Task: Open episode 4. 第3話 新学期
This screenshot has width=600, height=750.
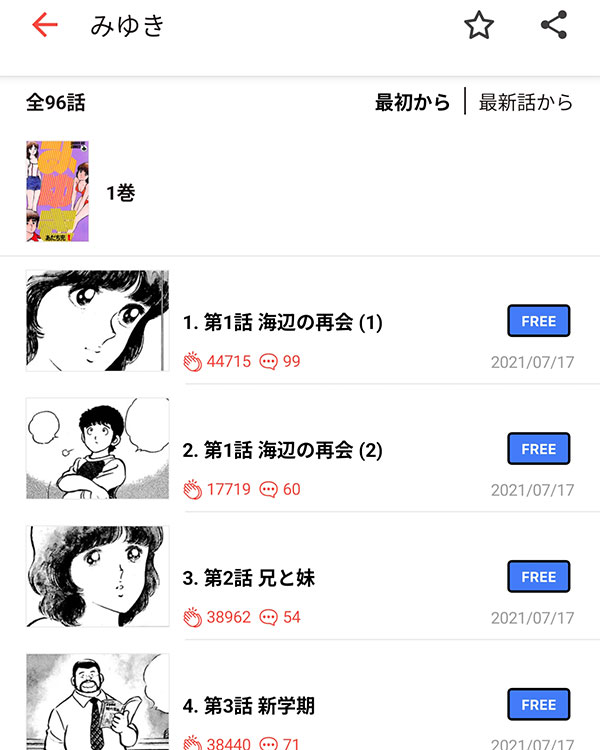Action: click(x=249, y=706)
